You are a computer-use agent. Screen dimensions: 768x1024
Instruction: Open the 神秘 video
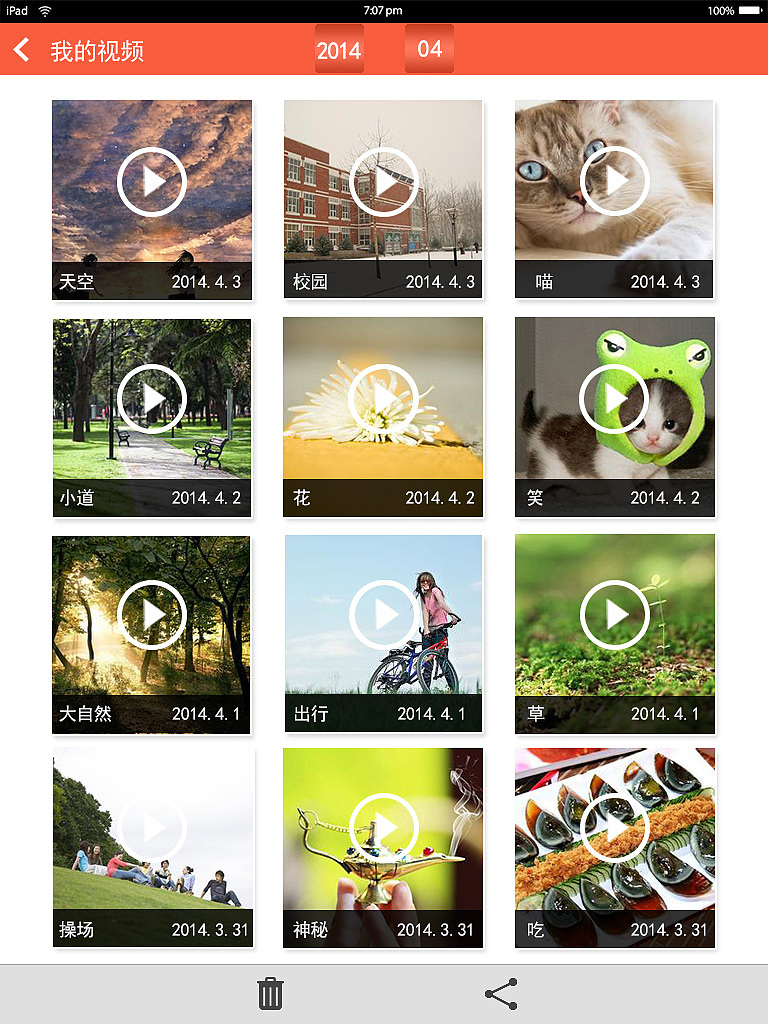[x=384, y=829]
